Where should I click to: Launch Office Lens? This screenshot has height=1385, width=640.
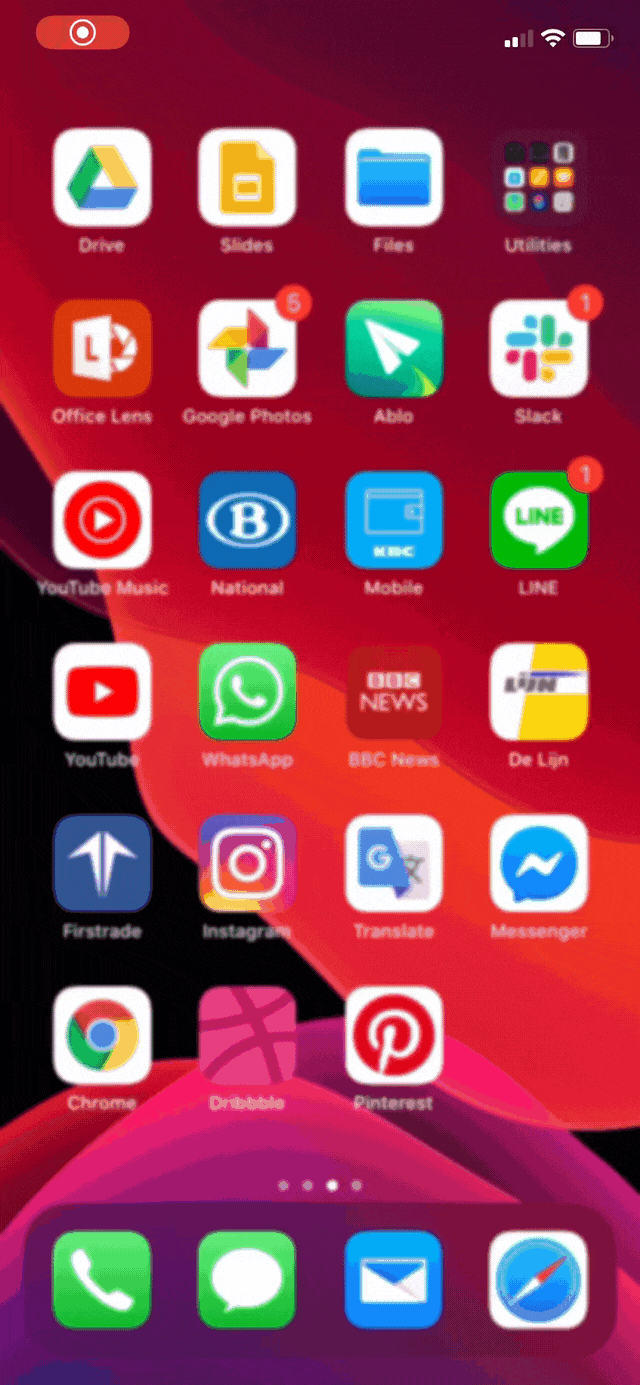(102, 349)
